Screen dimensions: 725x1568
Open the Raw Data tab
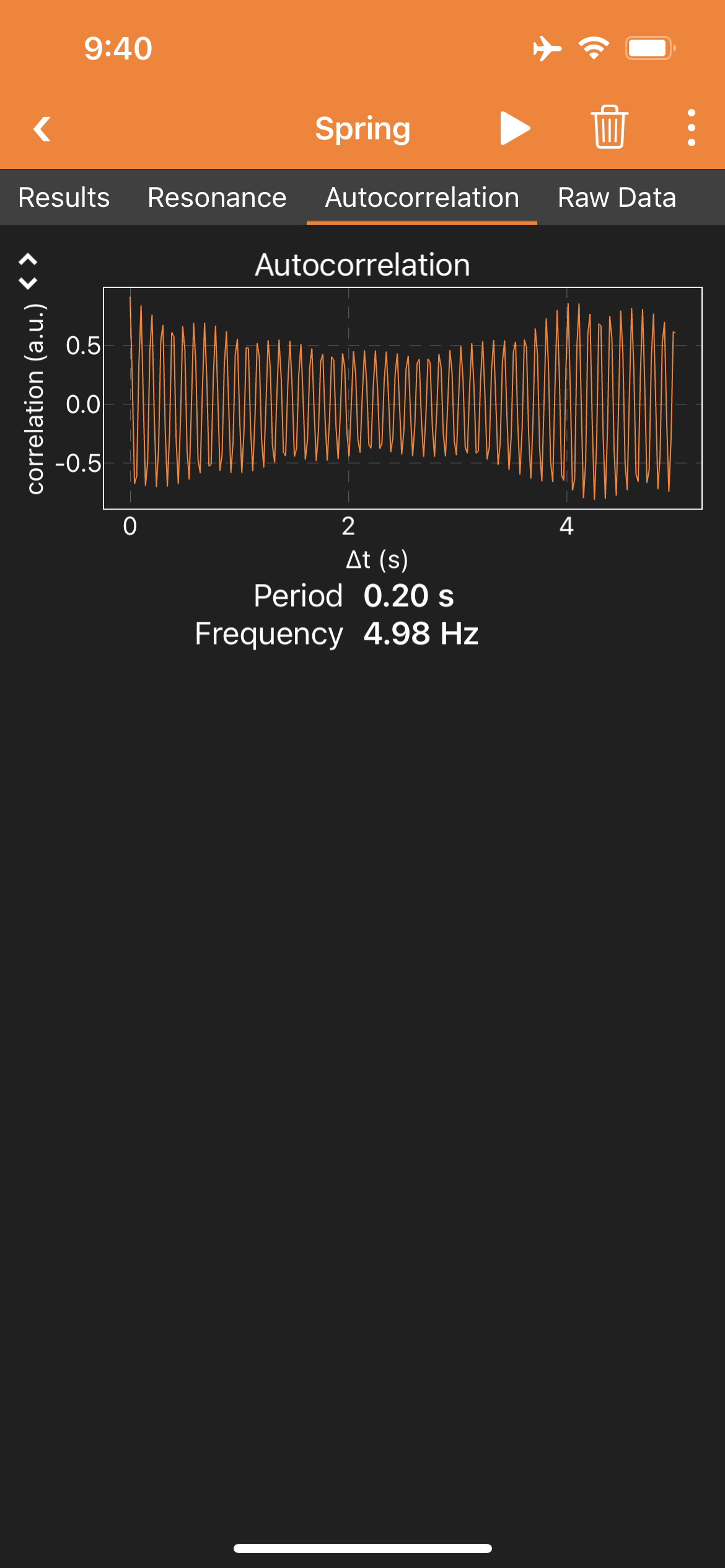point(617,198)
